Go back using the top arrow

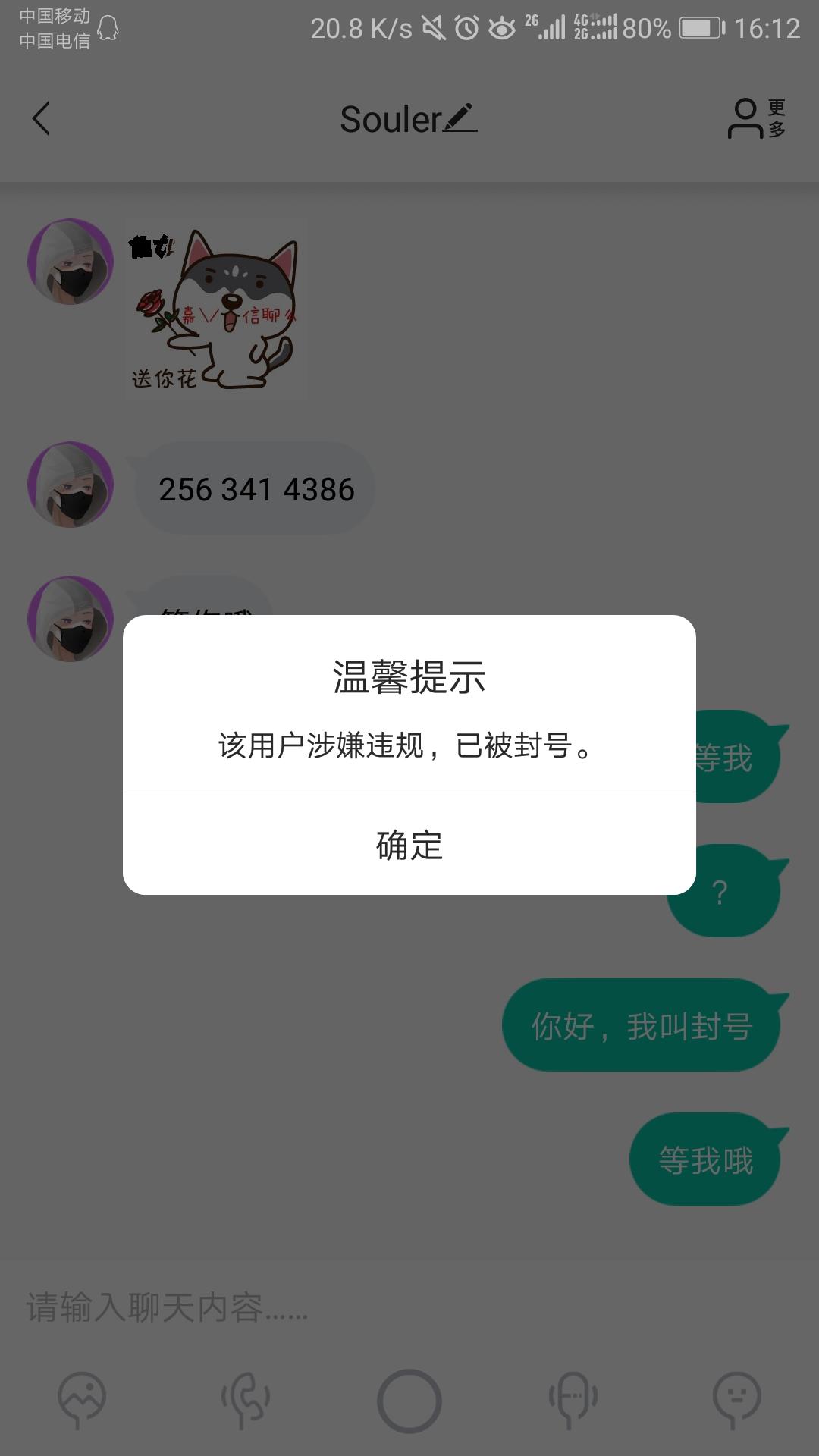tap(41, 119)
